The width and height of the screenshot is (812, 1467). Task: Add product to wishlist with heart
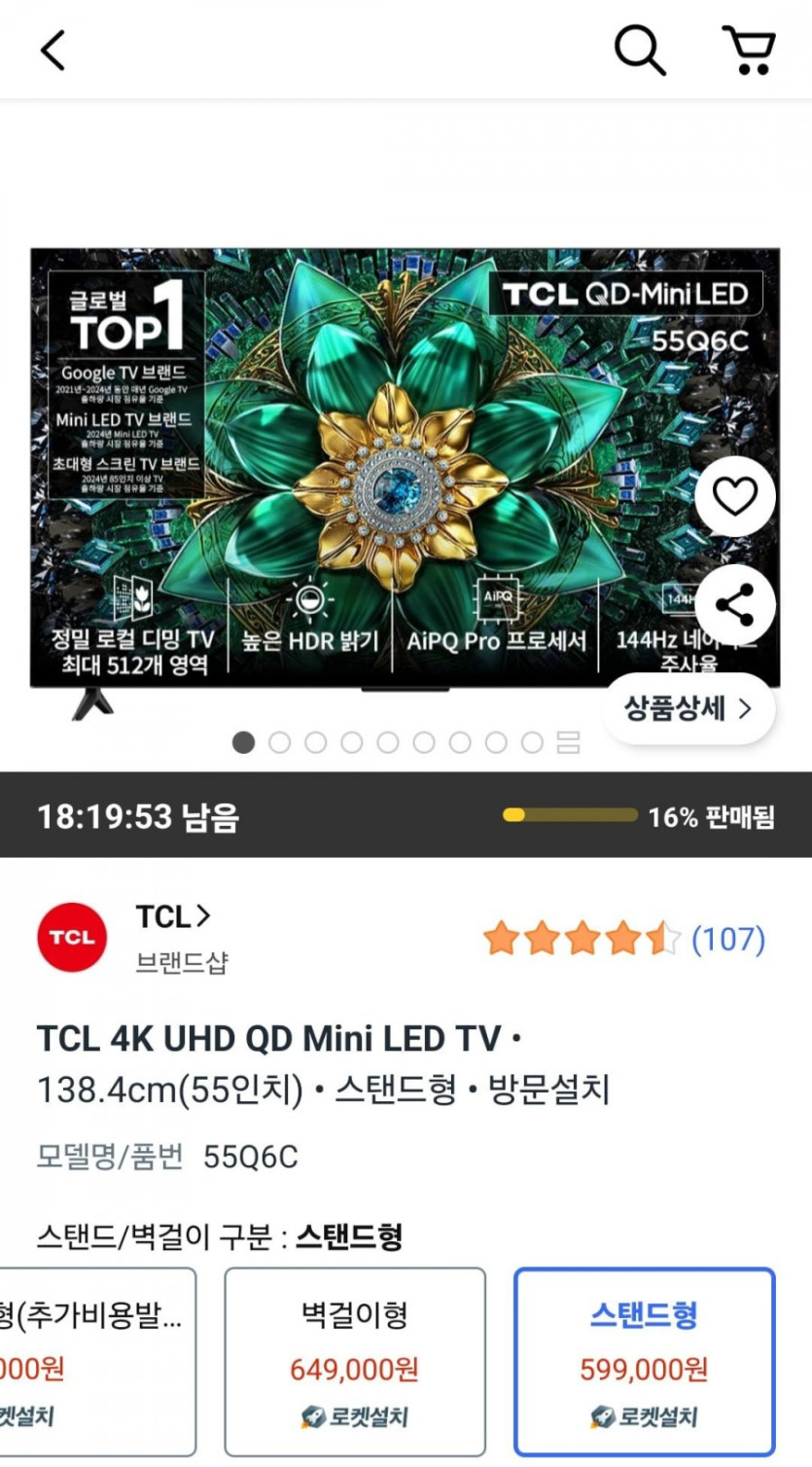(x=734, y=497)
